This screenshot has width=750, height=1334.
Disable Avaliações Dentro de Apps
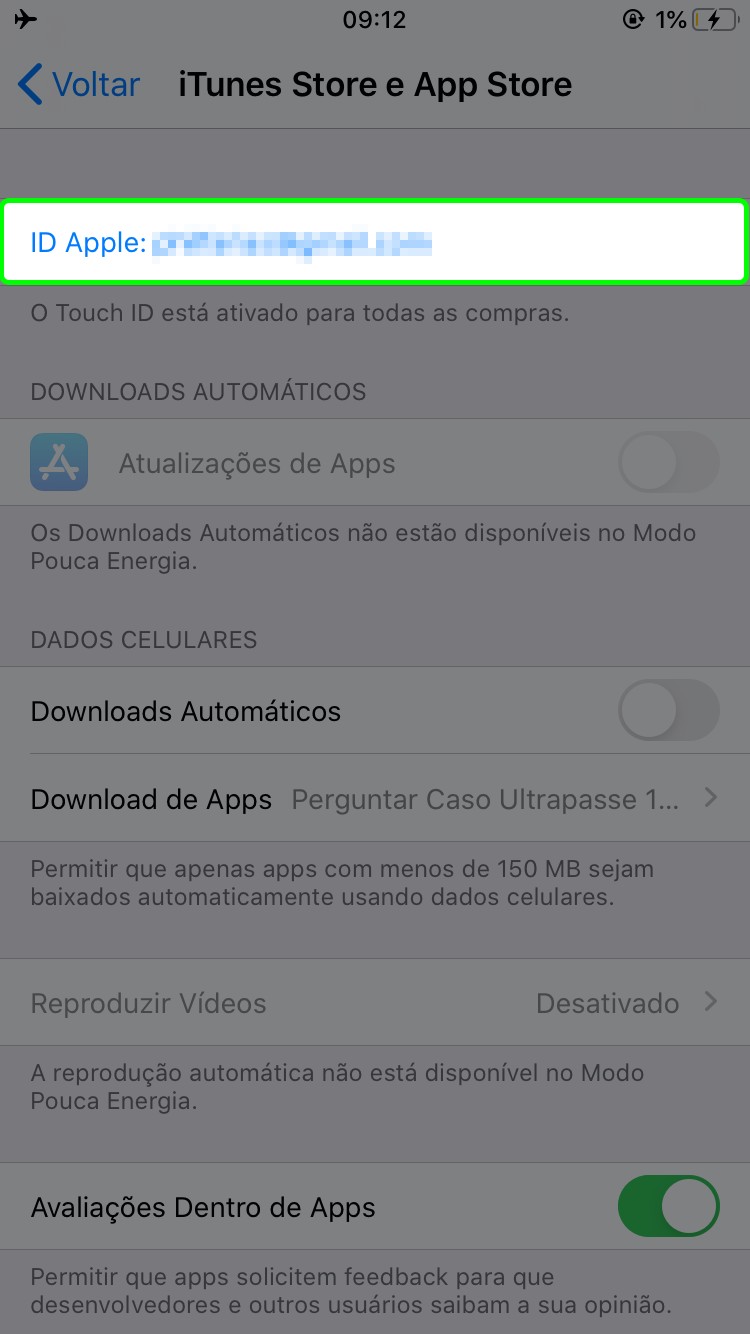(x=668, y=1207)
